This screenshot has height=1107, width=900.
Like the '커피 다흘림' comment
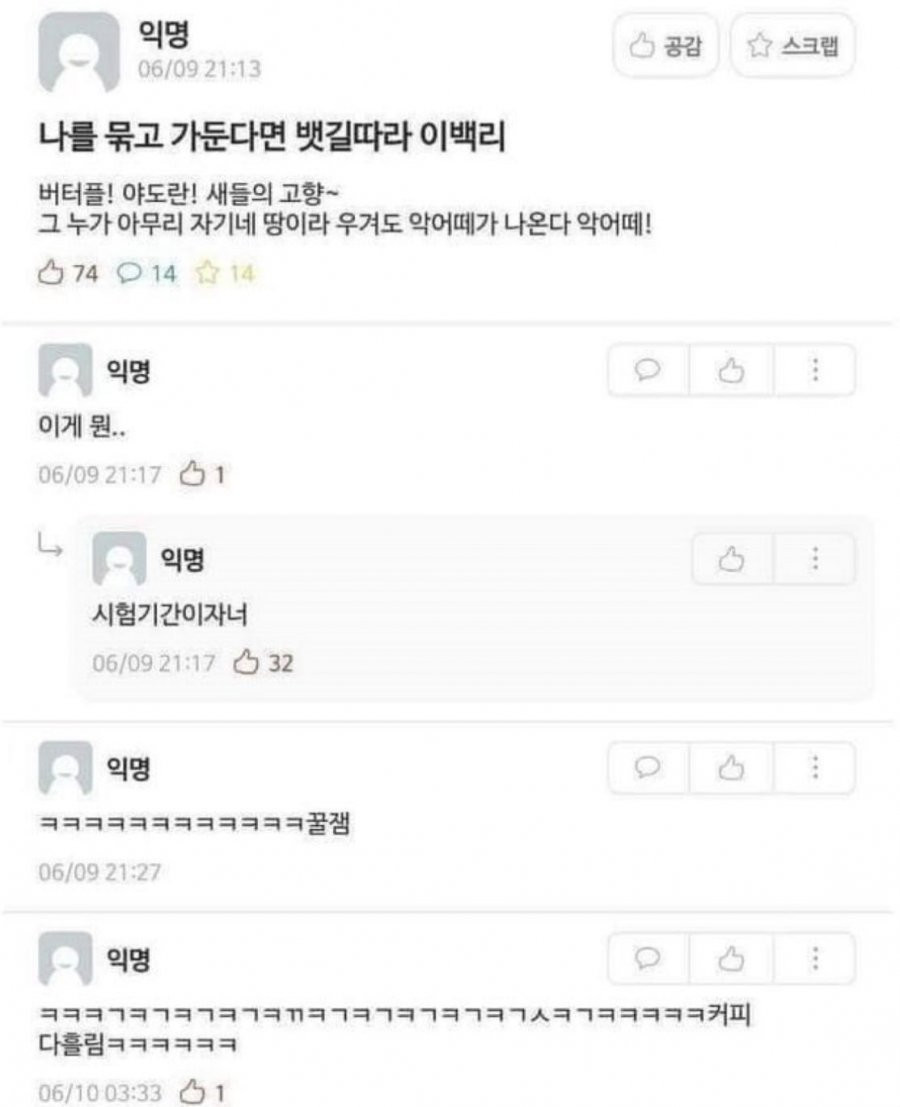(x=732, y=958)
